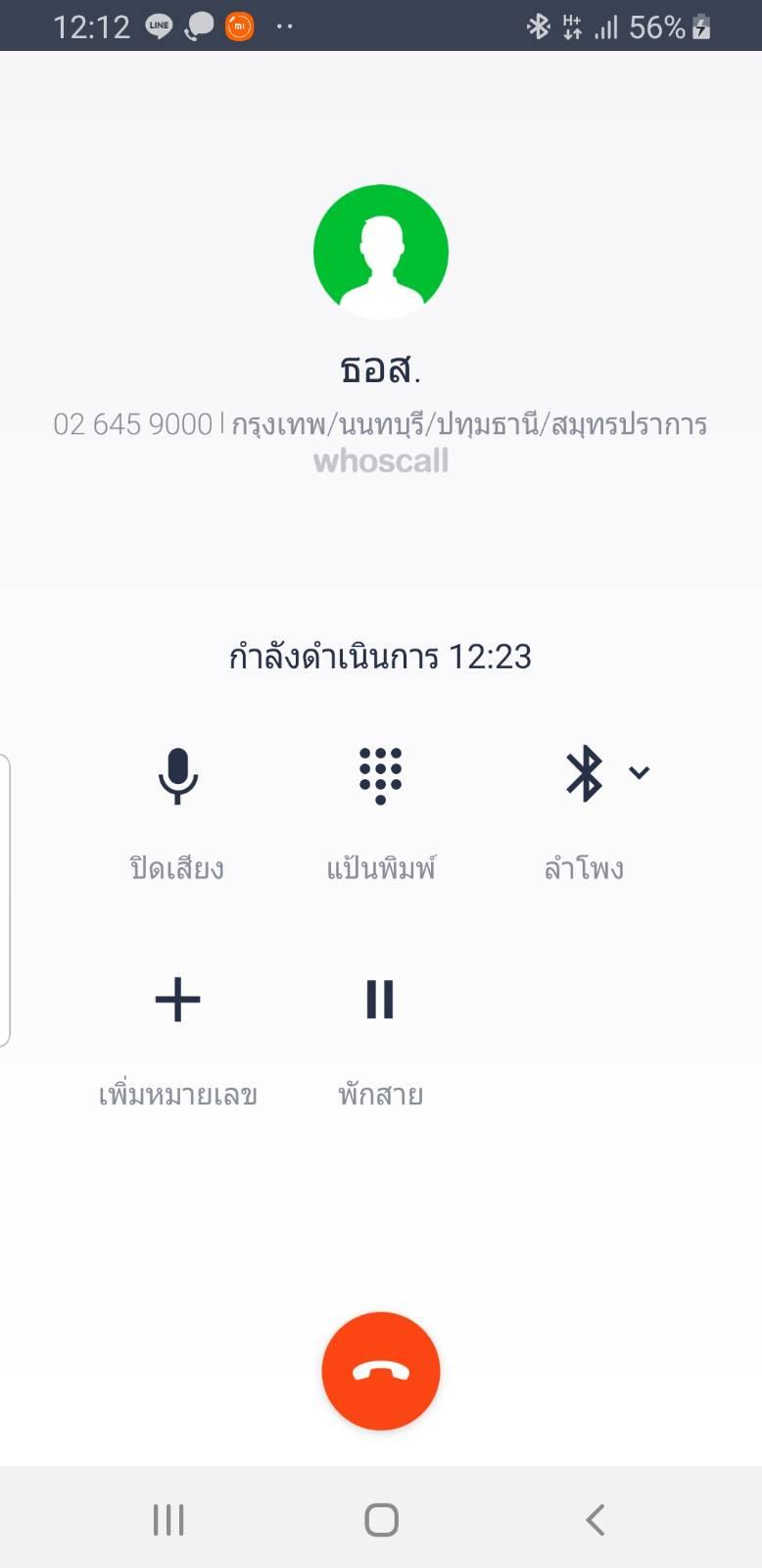Viewport: 762px width, 1568px height.
Task: End the call with the red button
Action: (x=381, y=1371)
